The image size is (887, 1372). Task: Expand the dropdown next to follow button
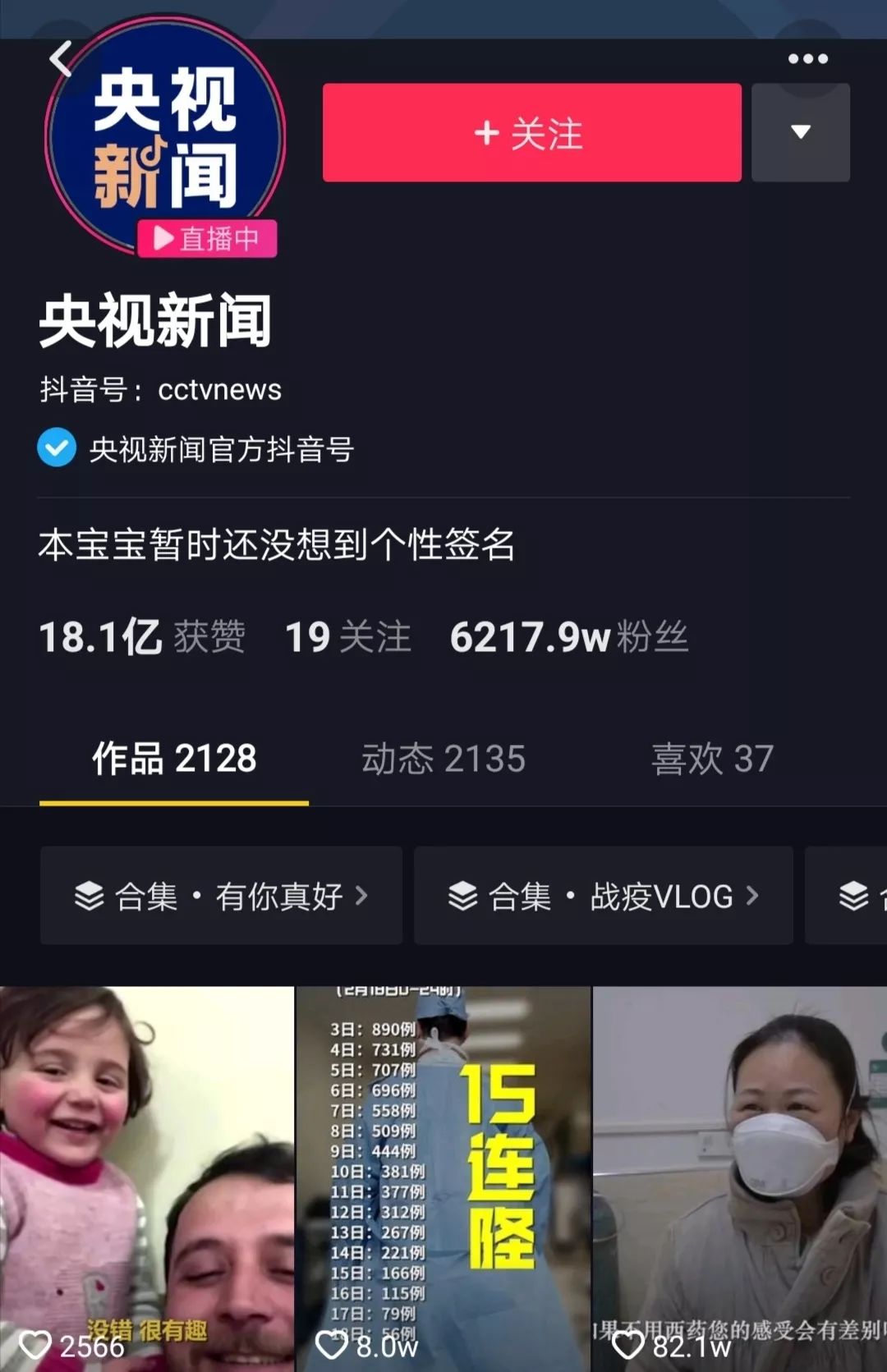[800, 132]
